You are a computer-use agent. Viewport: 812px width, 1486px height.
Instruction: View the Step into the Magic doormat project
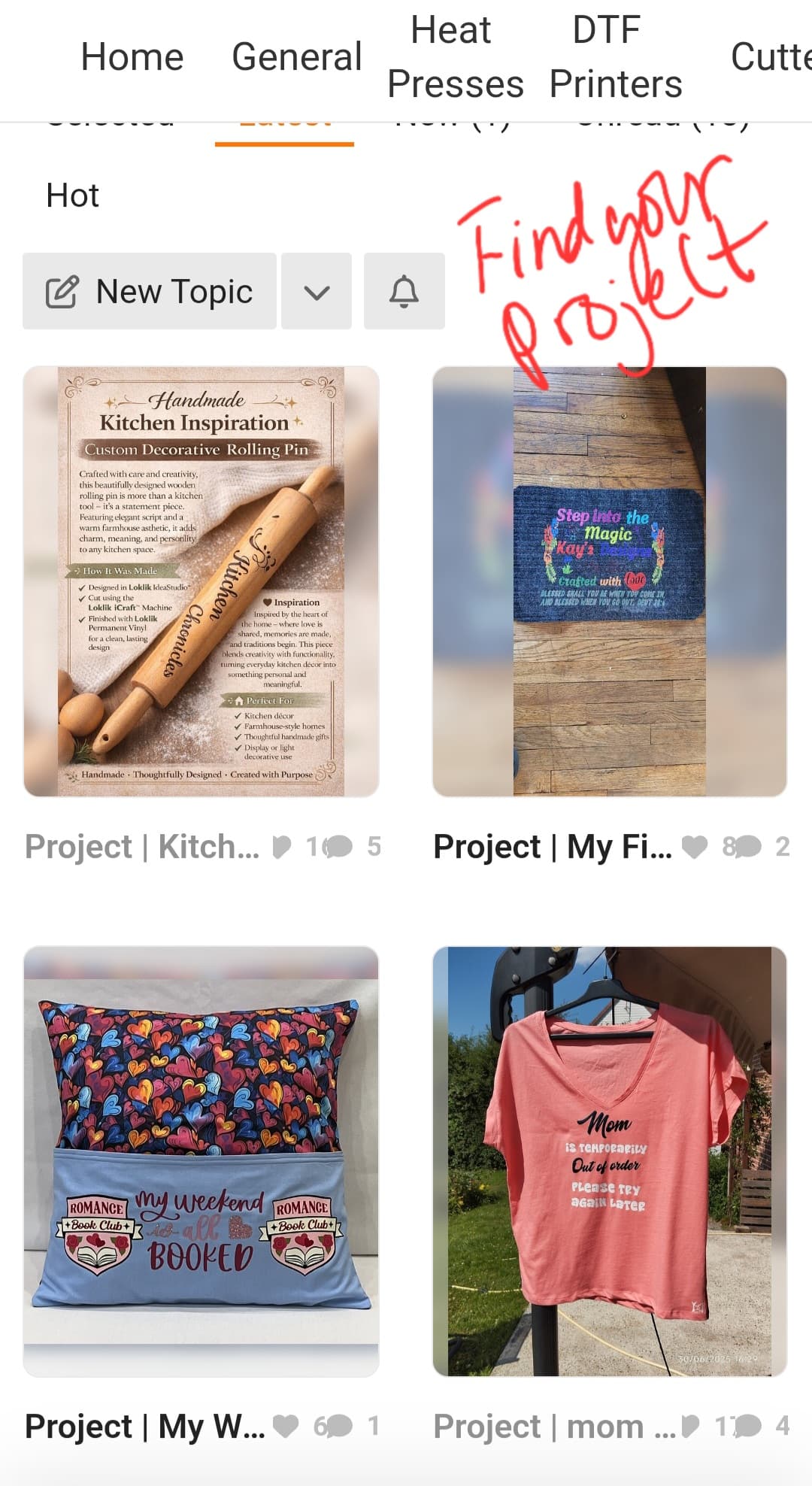point(610,581)
